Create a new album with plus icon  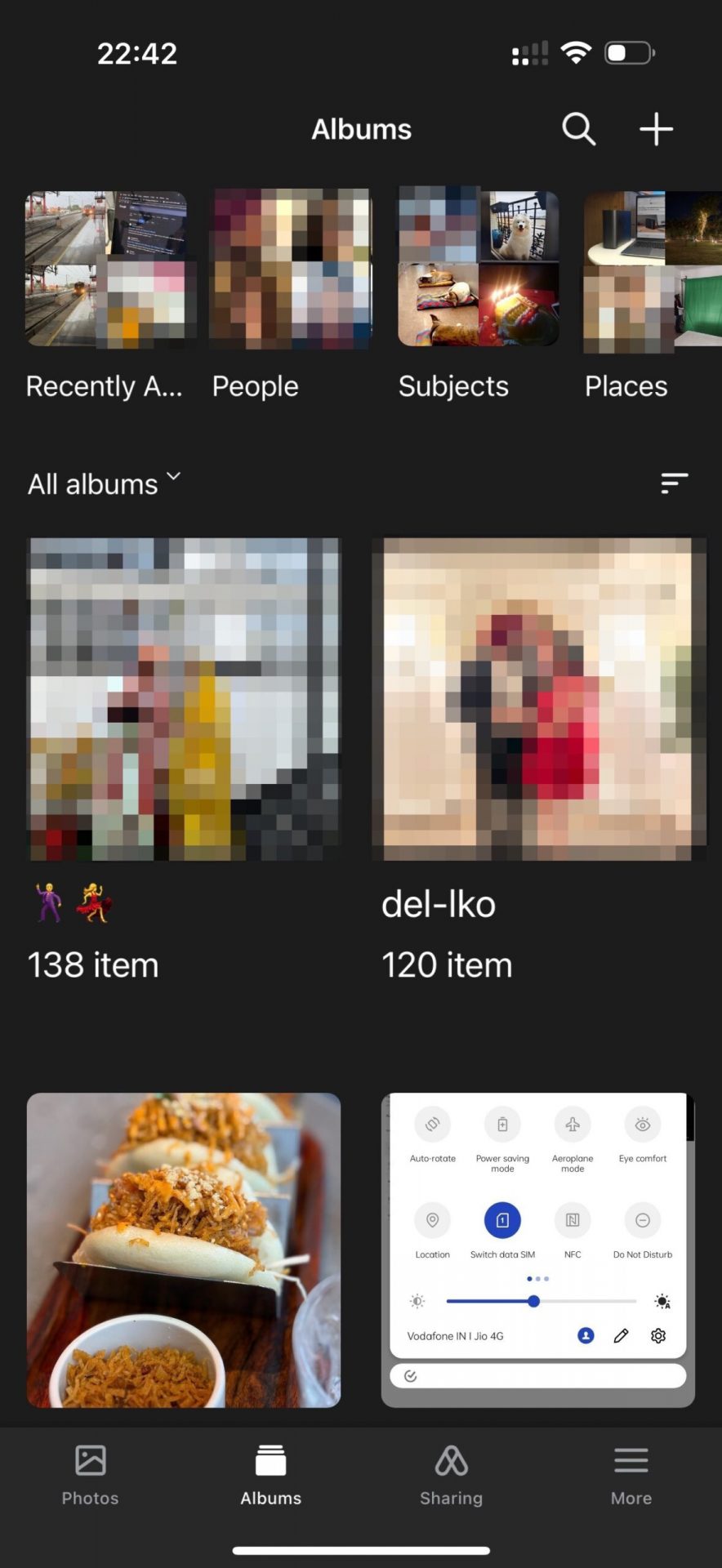656,129
